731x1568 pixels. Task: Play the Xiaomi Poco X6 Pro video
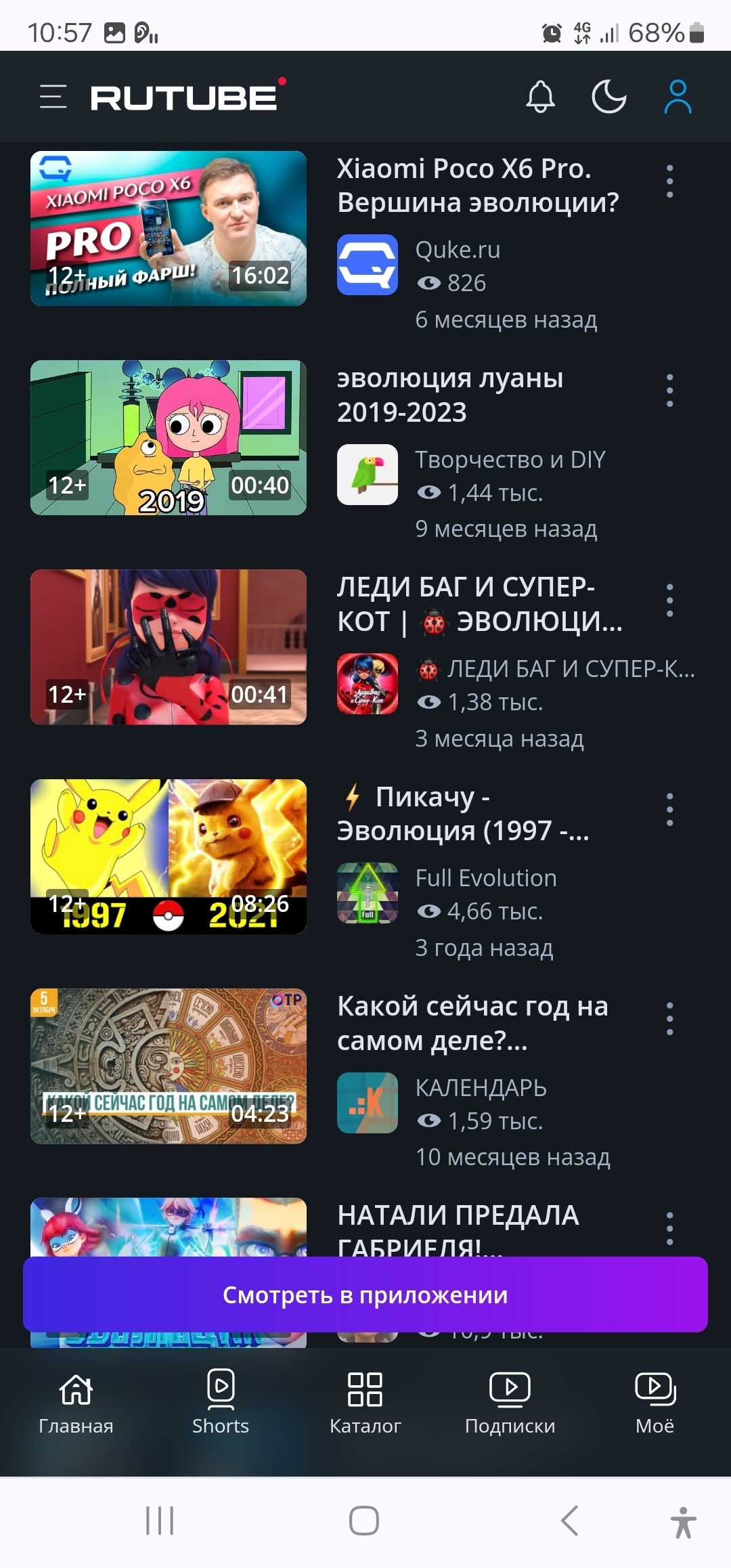click(x=169, y=228)
